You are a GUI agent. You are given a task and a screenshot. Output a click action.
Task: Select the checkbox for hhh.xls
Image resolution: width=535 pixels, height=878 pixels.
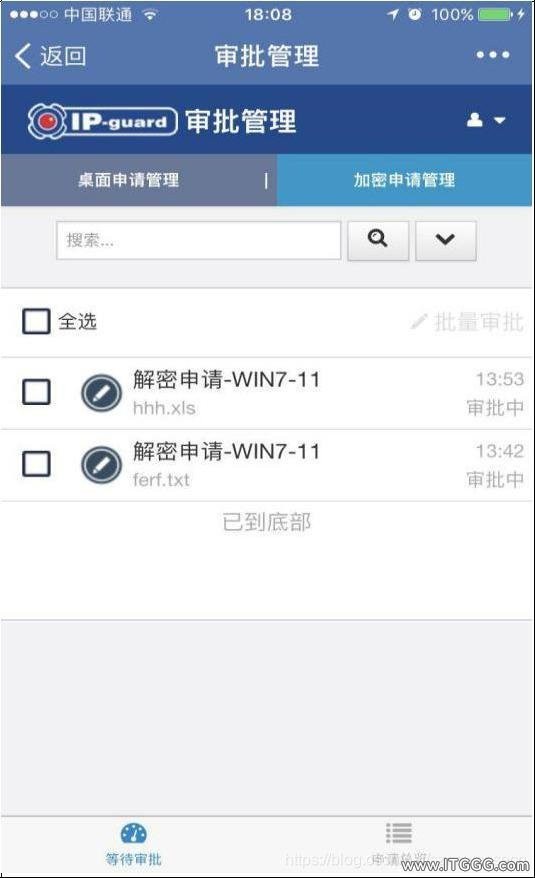36,392
